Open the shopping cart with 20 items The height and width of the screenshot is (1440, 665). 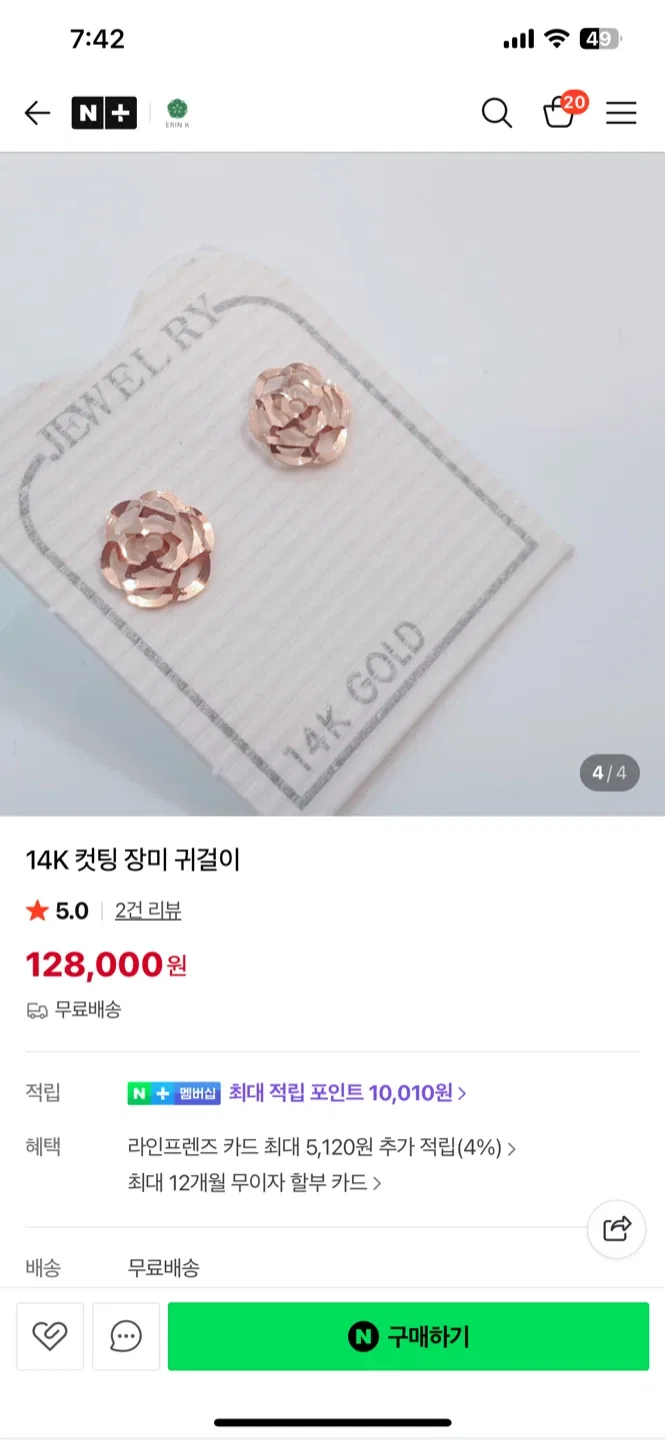(560, 112)
